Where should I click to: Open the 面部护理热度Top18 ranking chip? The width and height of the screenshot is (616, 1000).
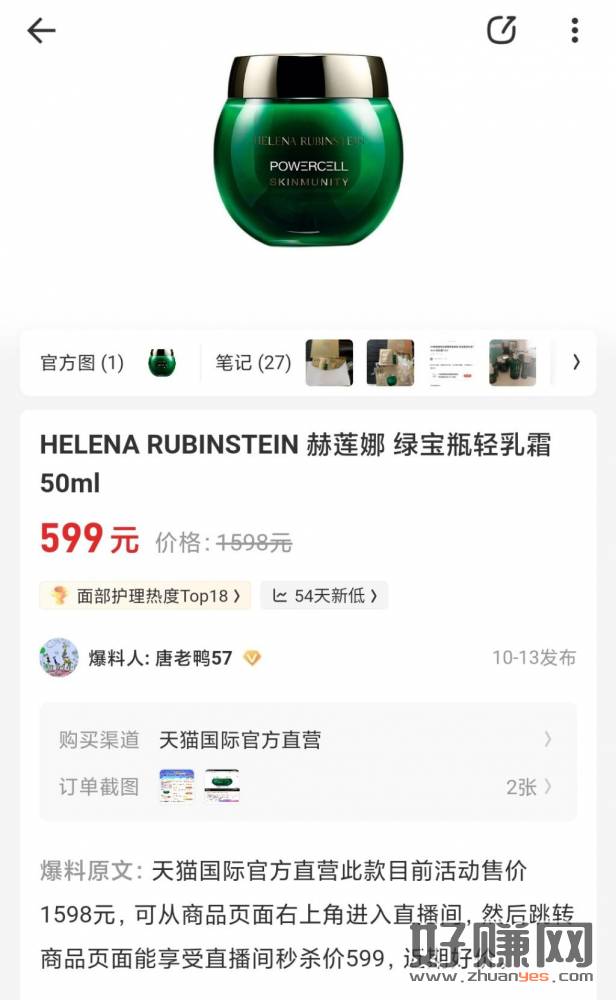coord(146,596)
